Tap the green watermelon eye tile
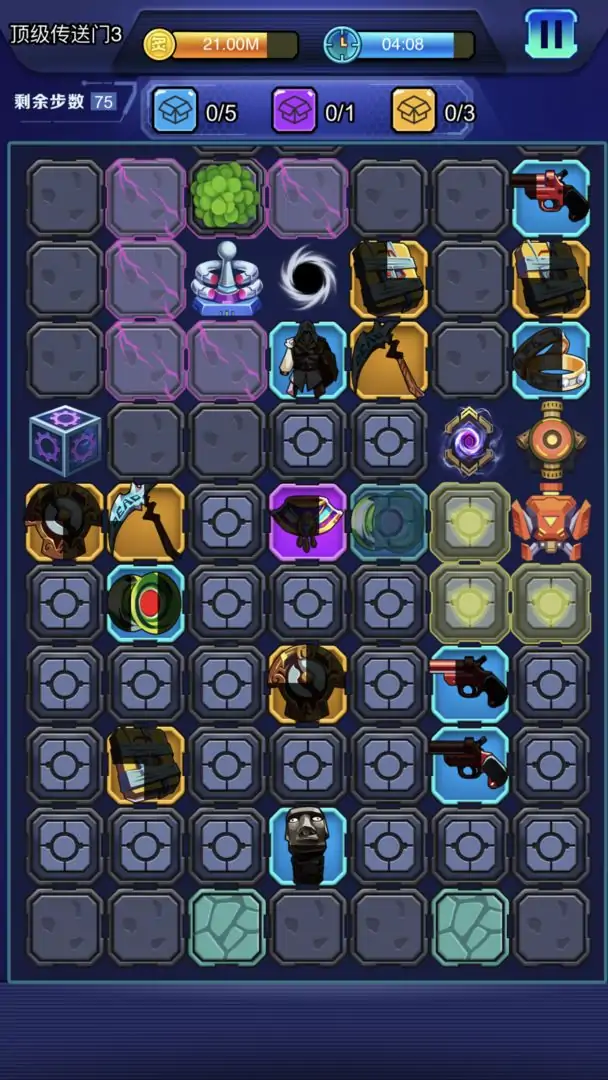Image resolution: width=608 pixels, height=1080 pixels. point(146,603)
